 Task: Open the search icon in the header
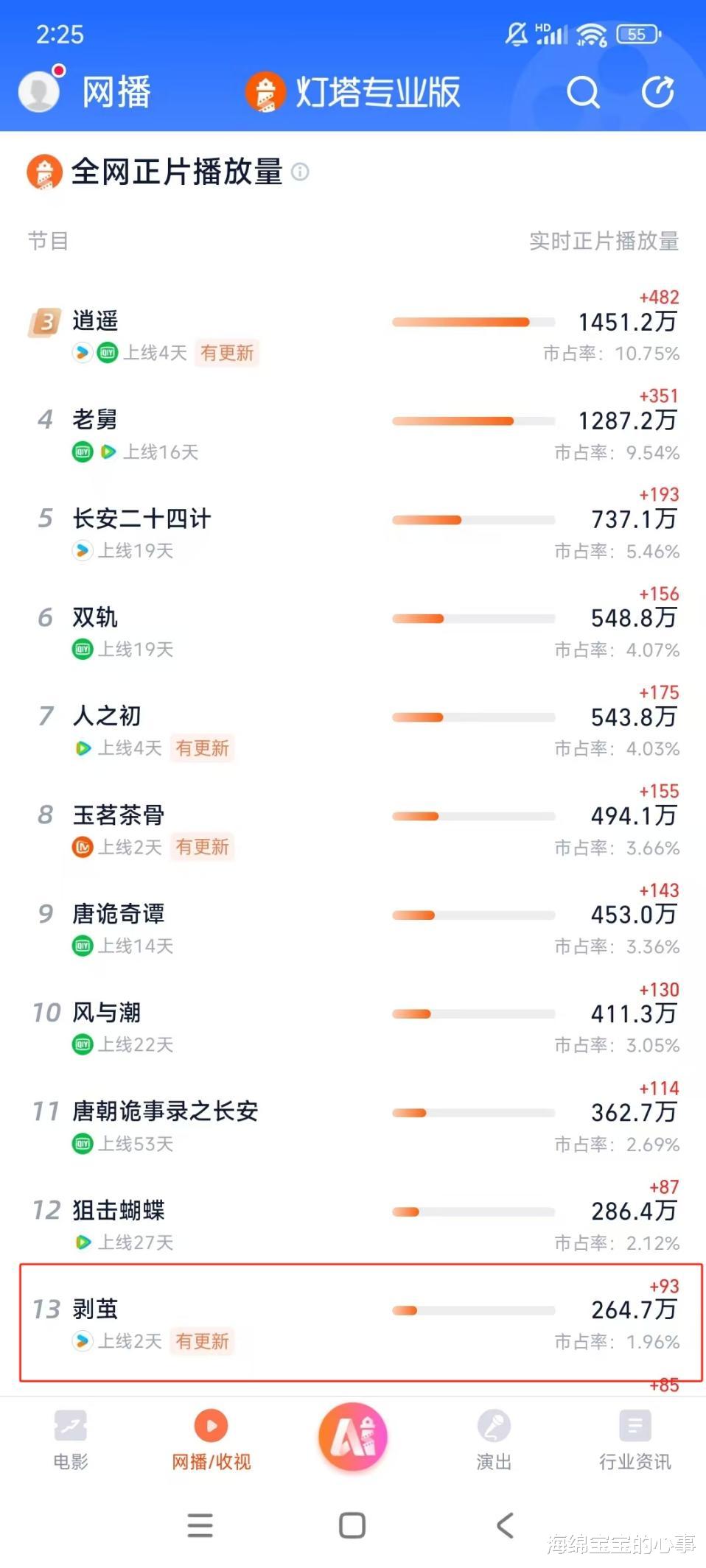(x=582, y=93)
